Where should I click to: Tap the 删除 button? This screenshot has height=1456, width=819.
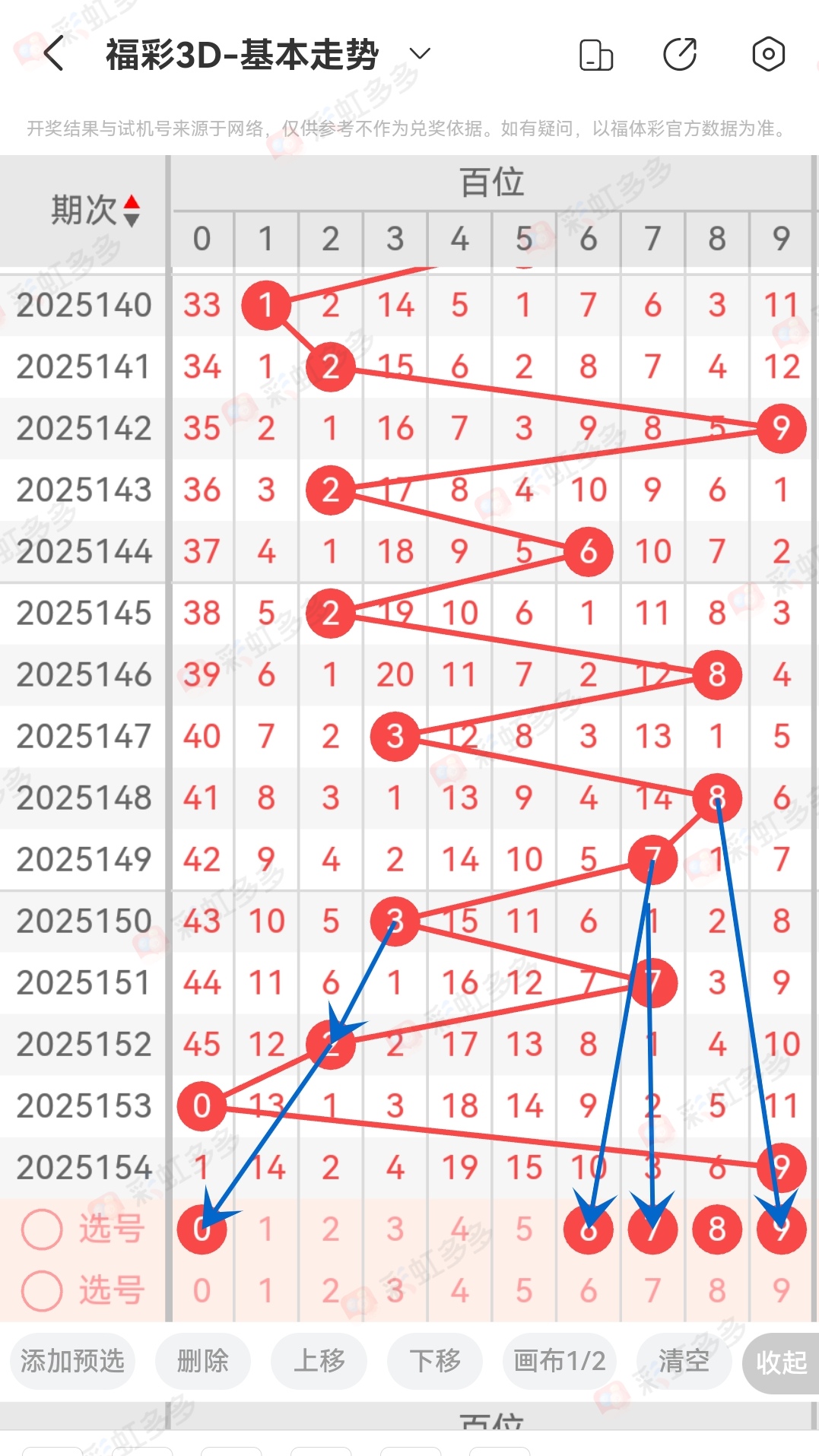coord(202,1361)
